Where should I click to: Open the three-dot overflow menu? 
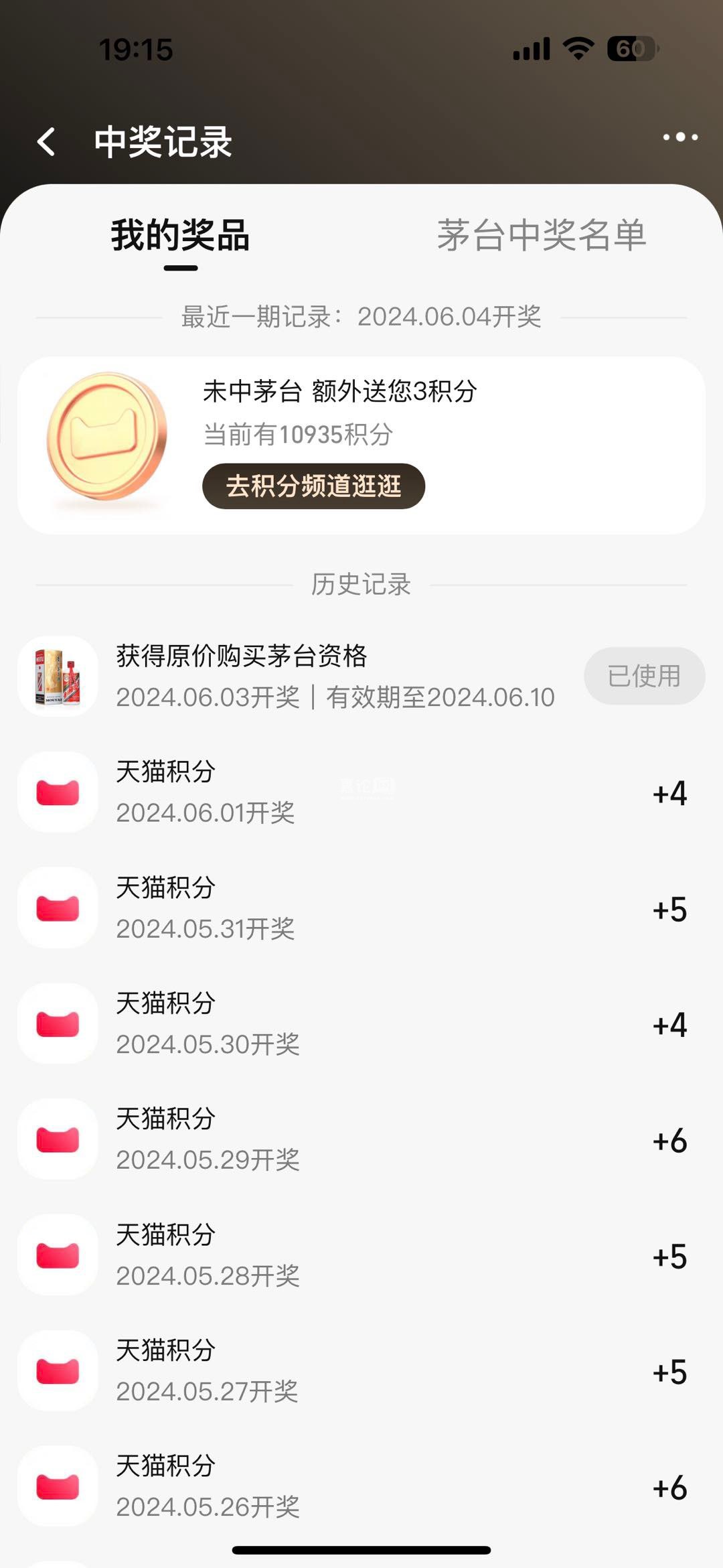pyautogui.click(x=679, y=137)
